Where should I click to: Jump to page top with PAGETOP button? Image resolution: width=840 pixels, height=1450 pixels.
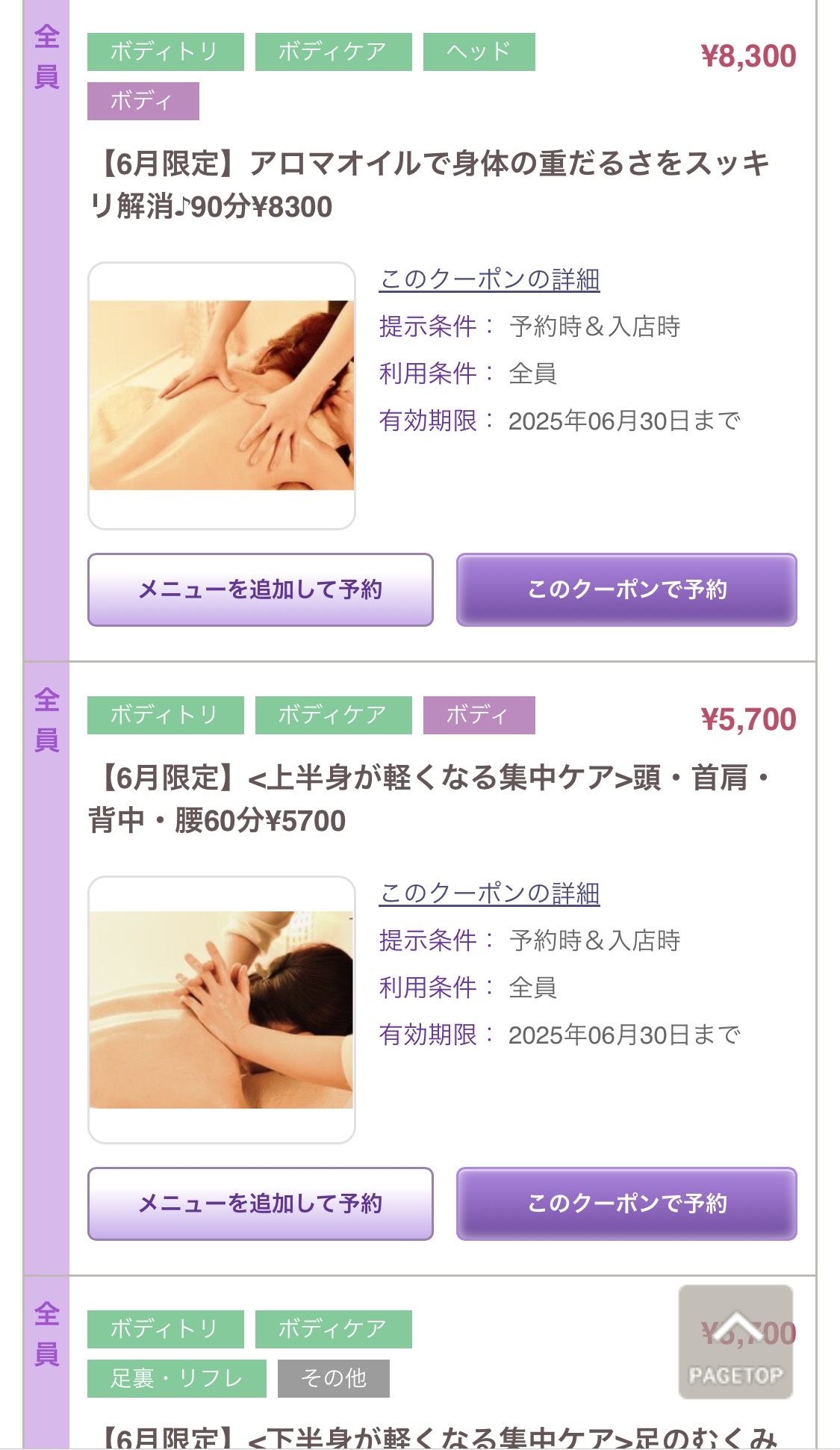point(735,1342)
